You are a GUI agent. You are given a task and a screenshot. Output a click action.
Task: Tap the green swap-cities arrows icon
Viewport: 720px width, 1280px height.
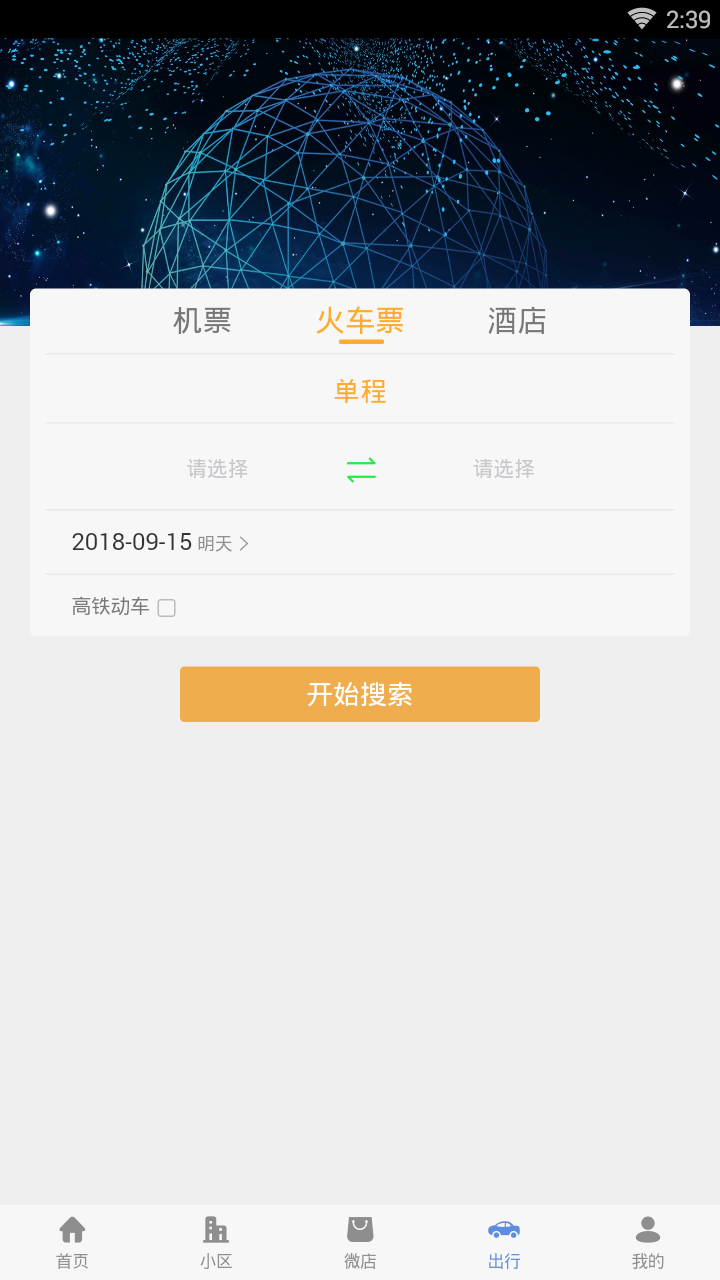coord(359,468)
